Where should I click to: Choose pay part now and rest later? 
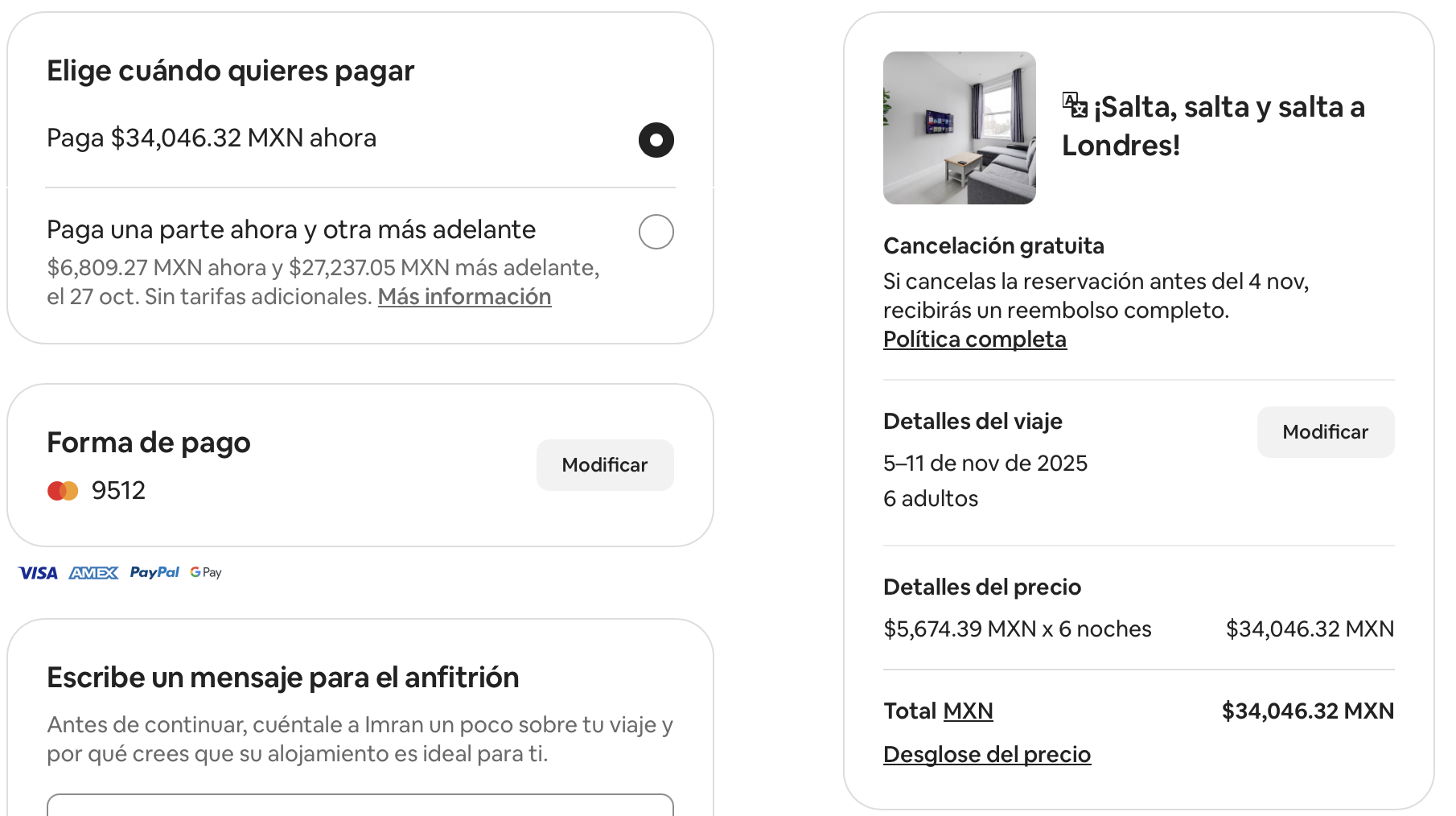click(x=656, y=232)
